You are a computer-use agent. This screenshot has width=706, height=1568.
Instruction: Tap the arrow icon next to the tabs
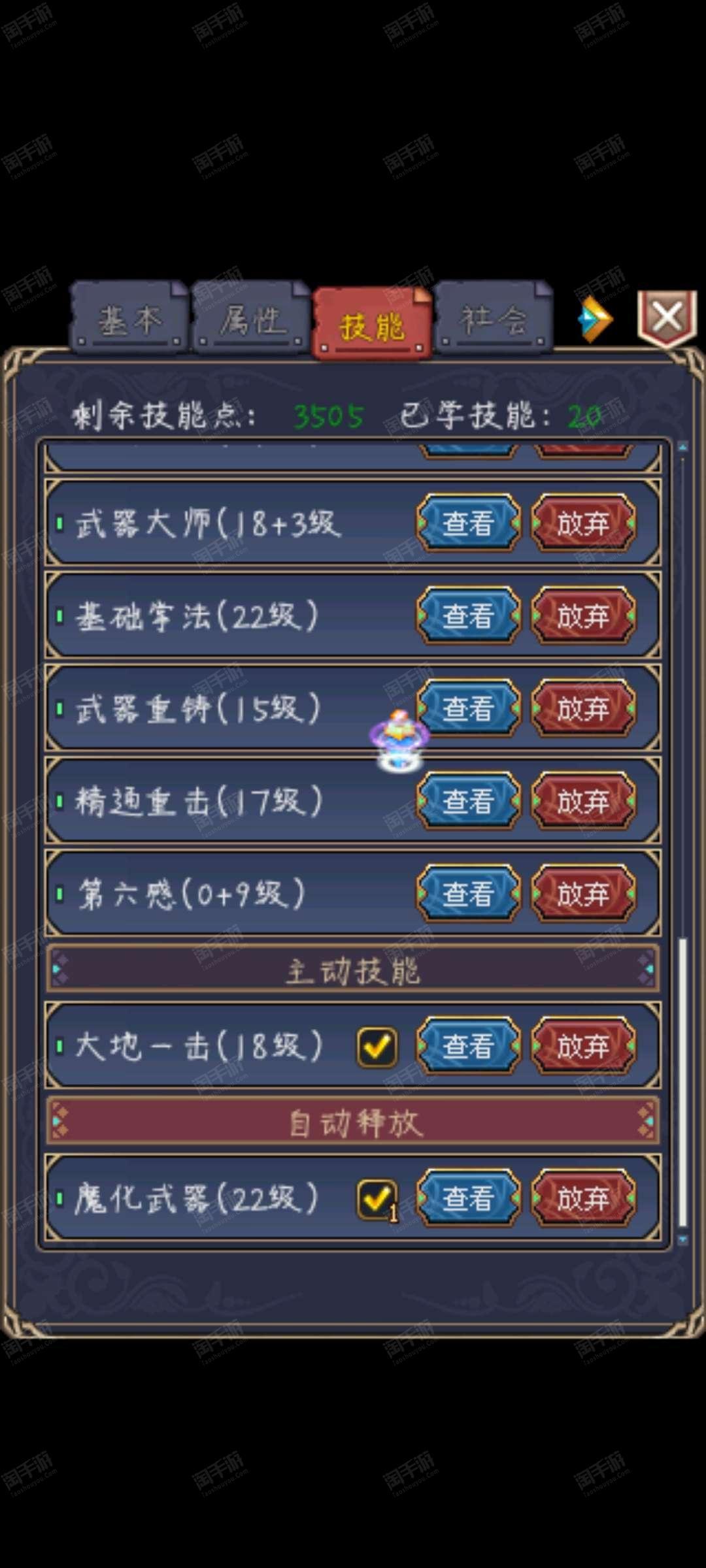click(595, 319)
